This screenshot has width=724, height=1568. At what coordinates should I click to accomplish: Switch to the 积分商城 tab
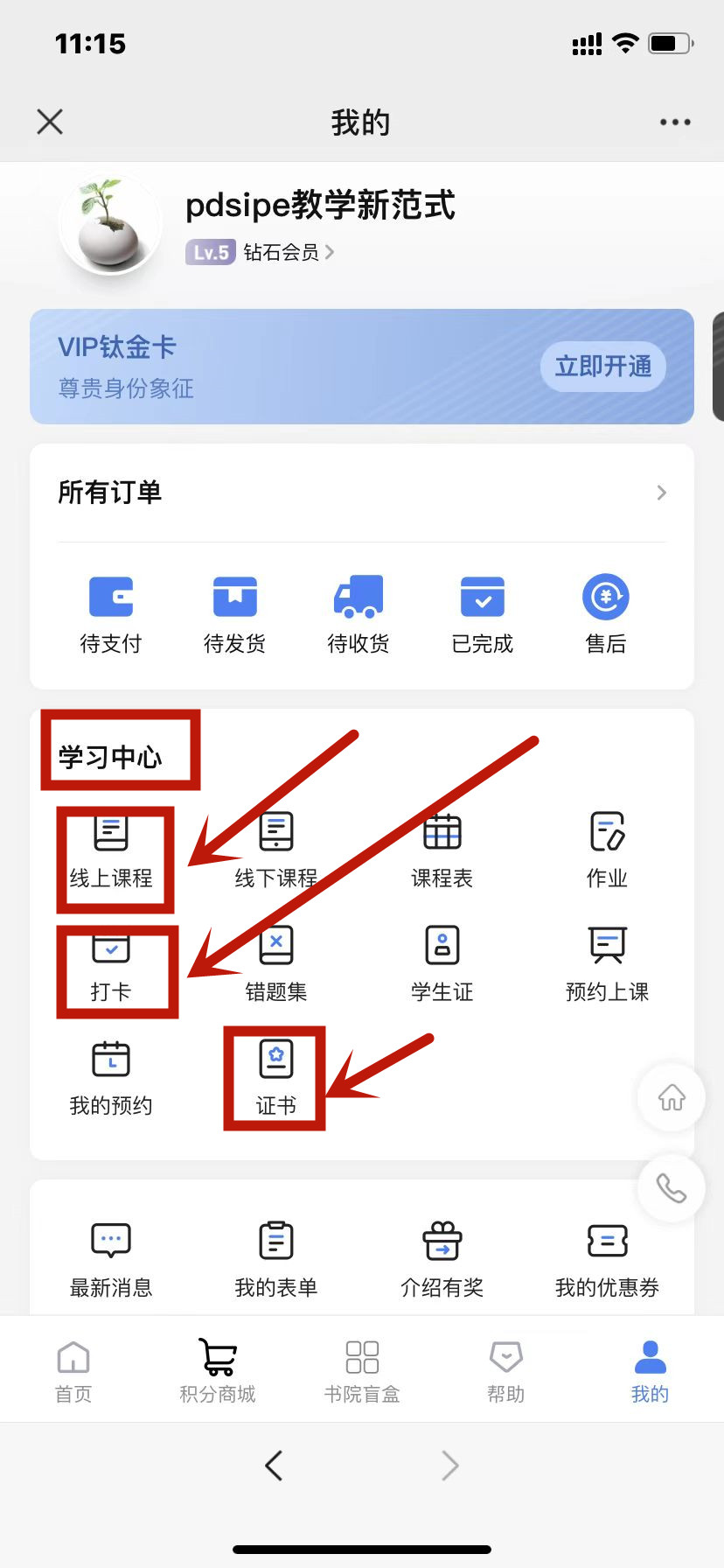click(218, 1369)
